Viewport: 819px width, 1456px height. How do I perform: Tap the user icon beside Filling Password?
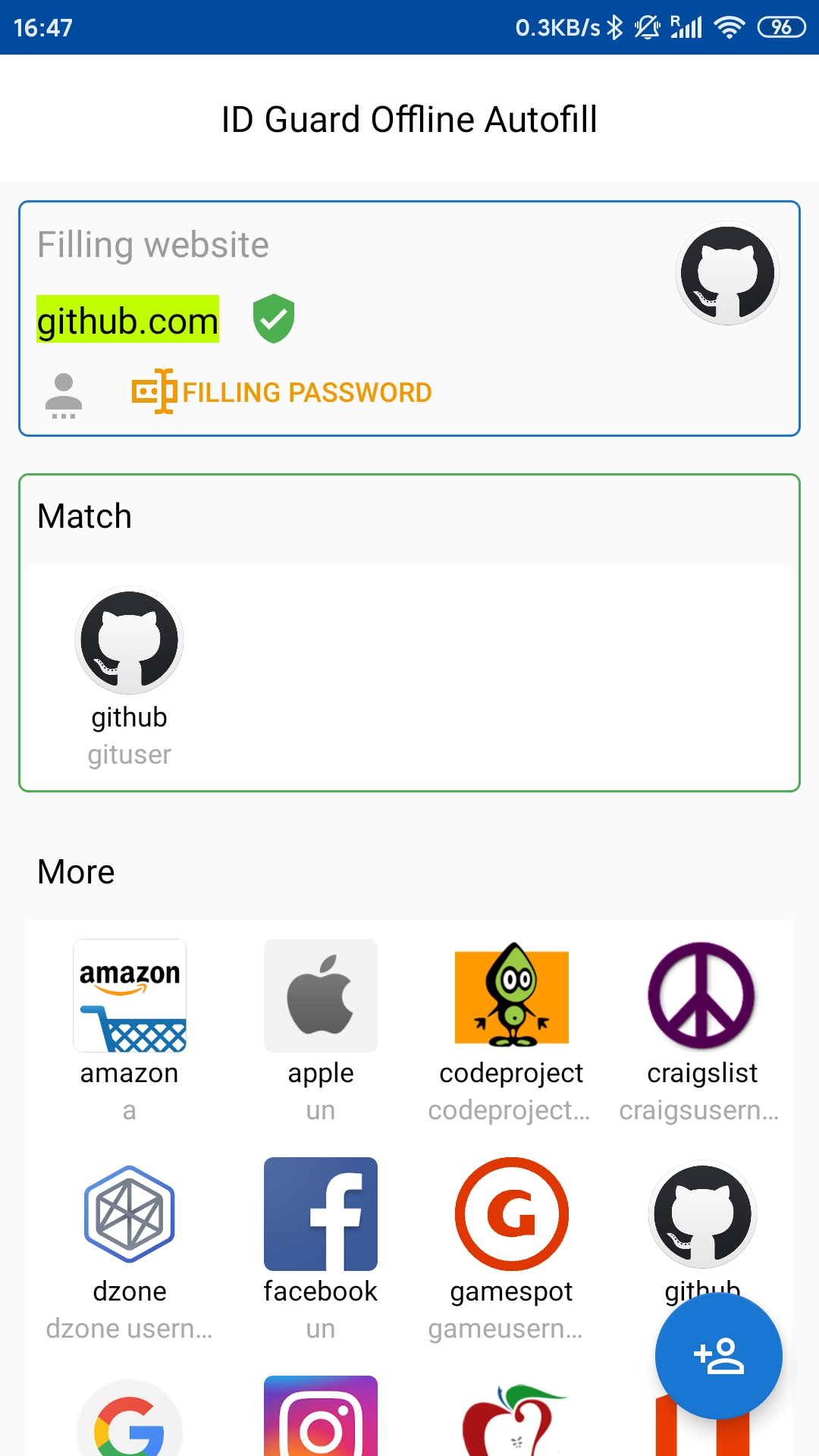(64, 395)
